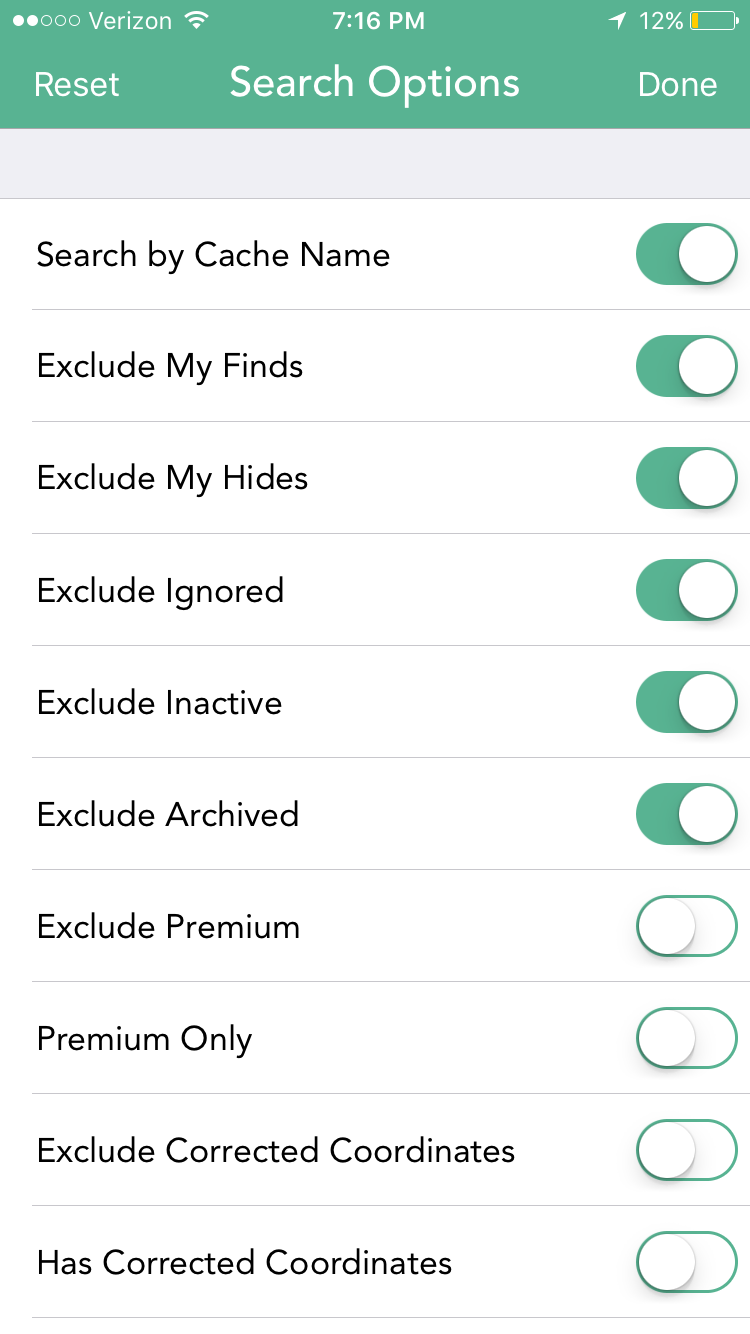The width and height of the screenshot is (750, 1334).
Task: Disable the Exclude My Finds switch
Action: (x=687, y=366)
